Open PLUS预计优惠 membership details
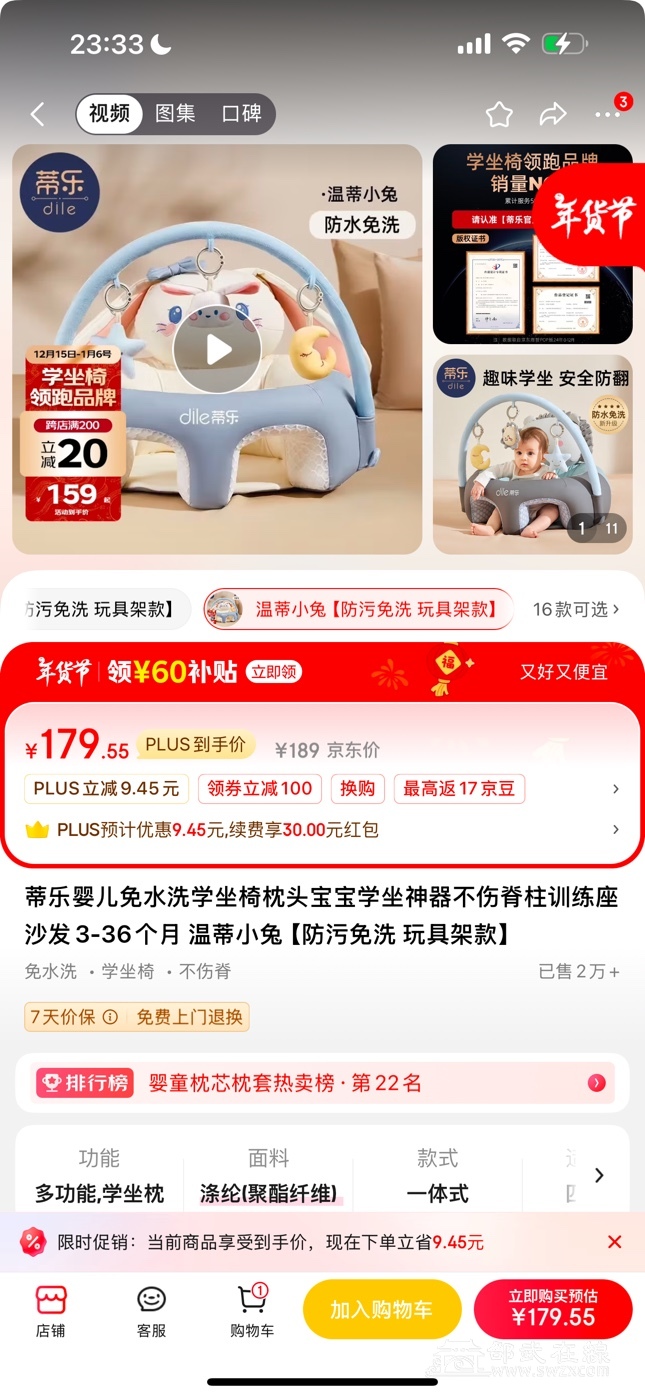 click(320, 829)
